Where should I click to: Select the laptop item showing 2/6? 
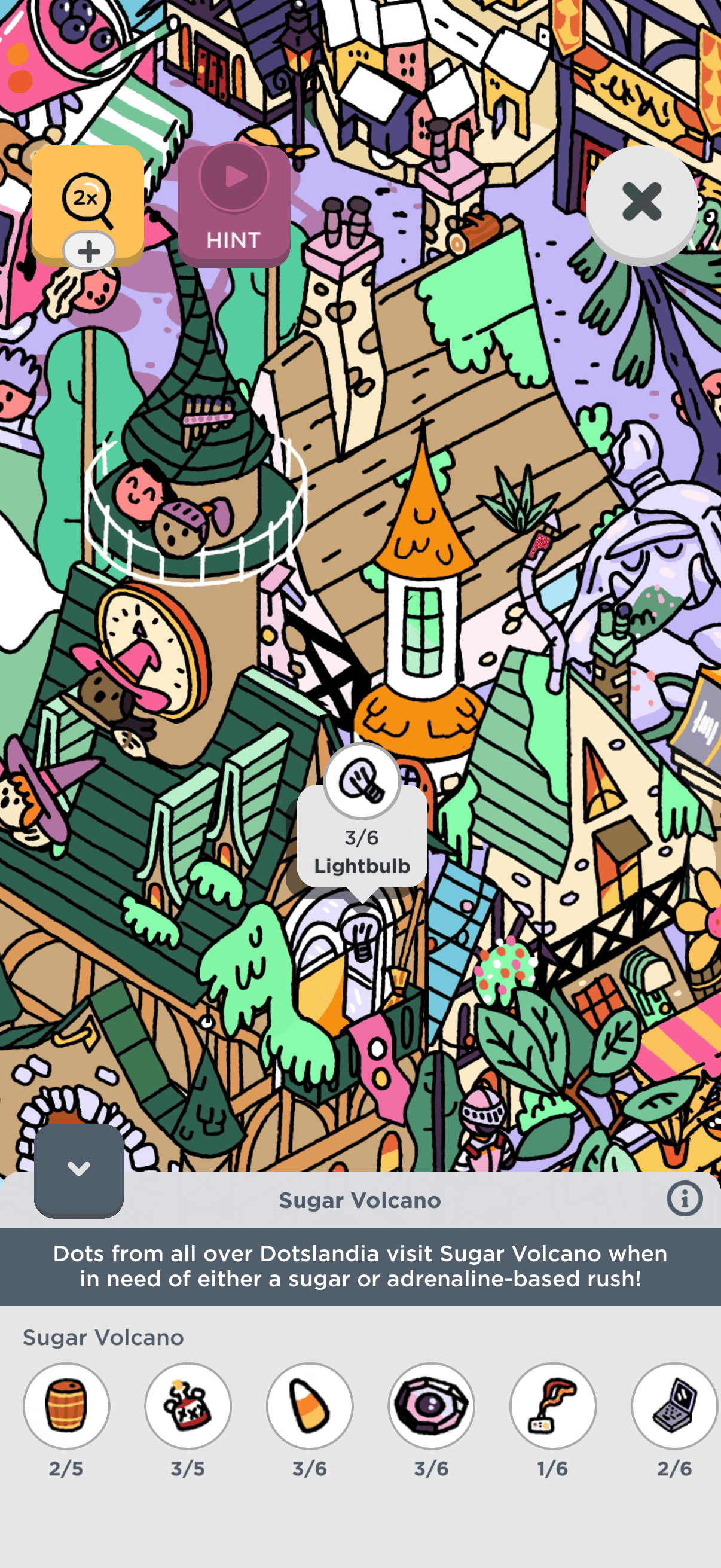pyautogui.click(x=674, y=1405)
